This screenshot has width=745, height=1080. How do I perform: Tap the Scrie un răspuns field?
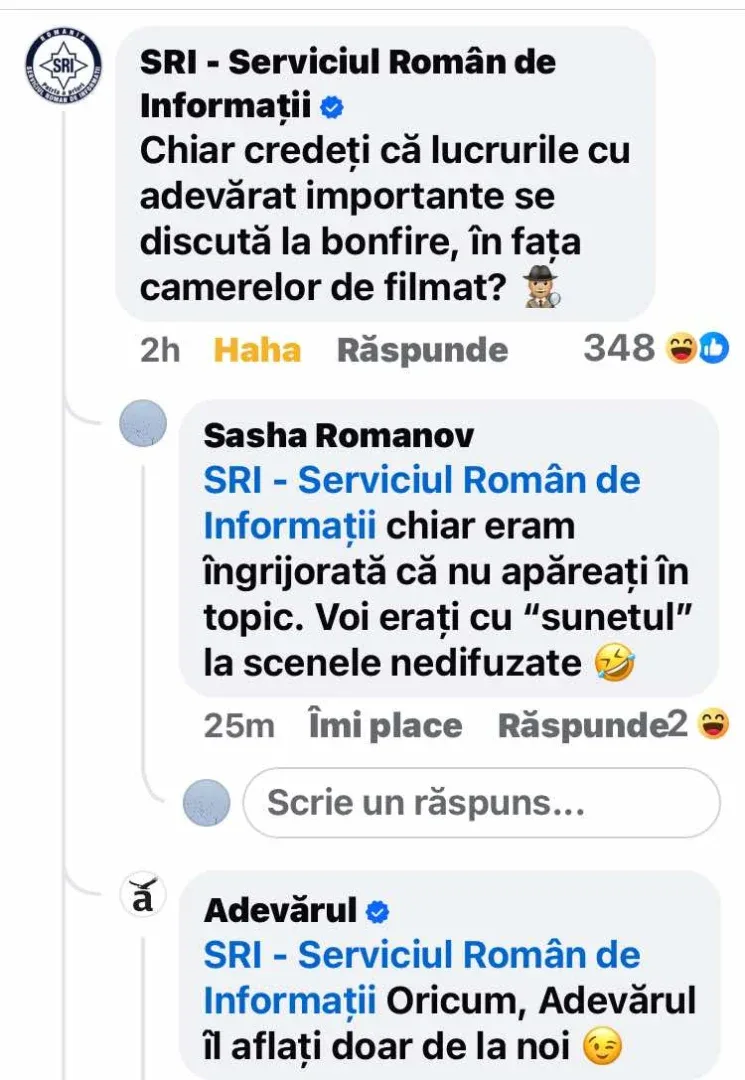480,802
